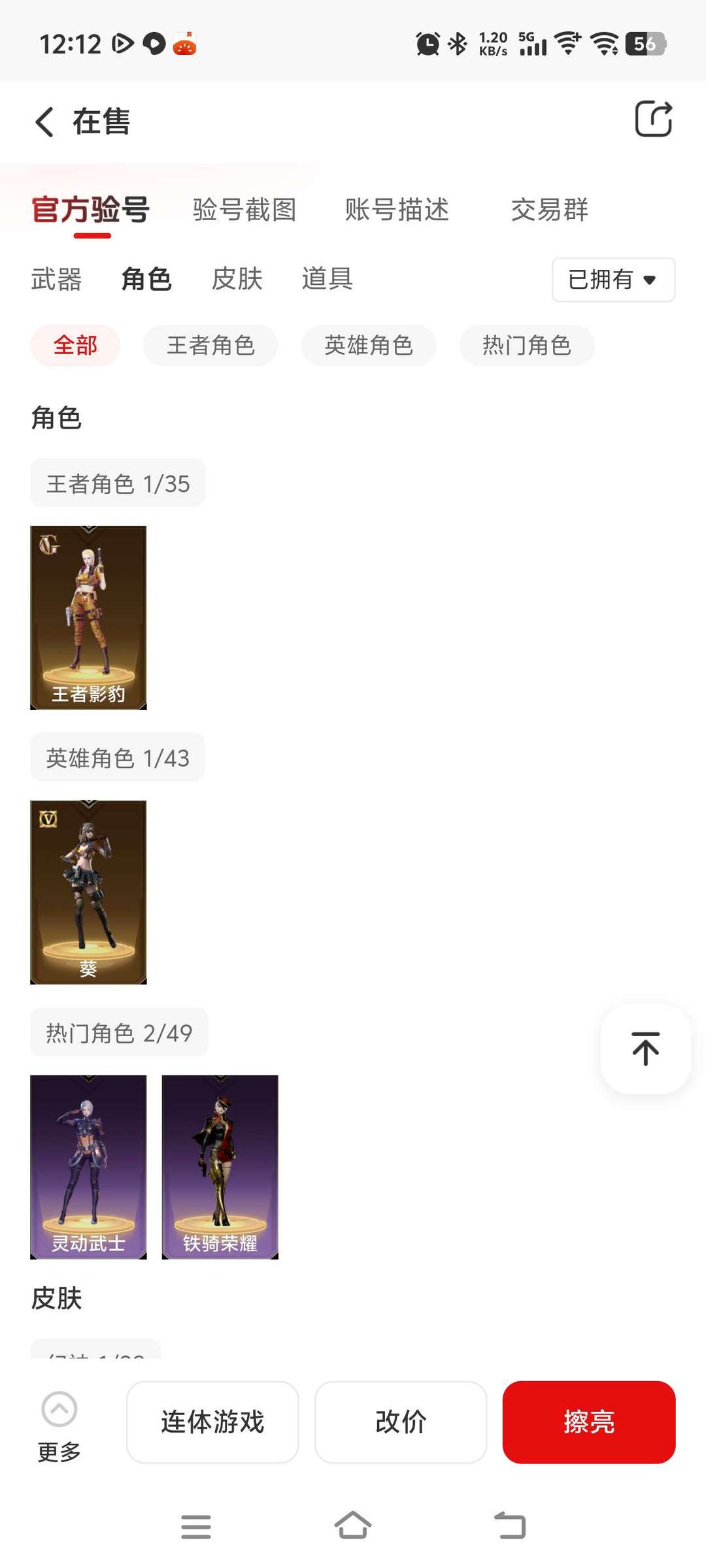Go back from the 在售 page
The width and height of the screenshot is (706, 1568).
44,122
